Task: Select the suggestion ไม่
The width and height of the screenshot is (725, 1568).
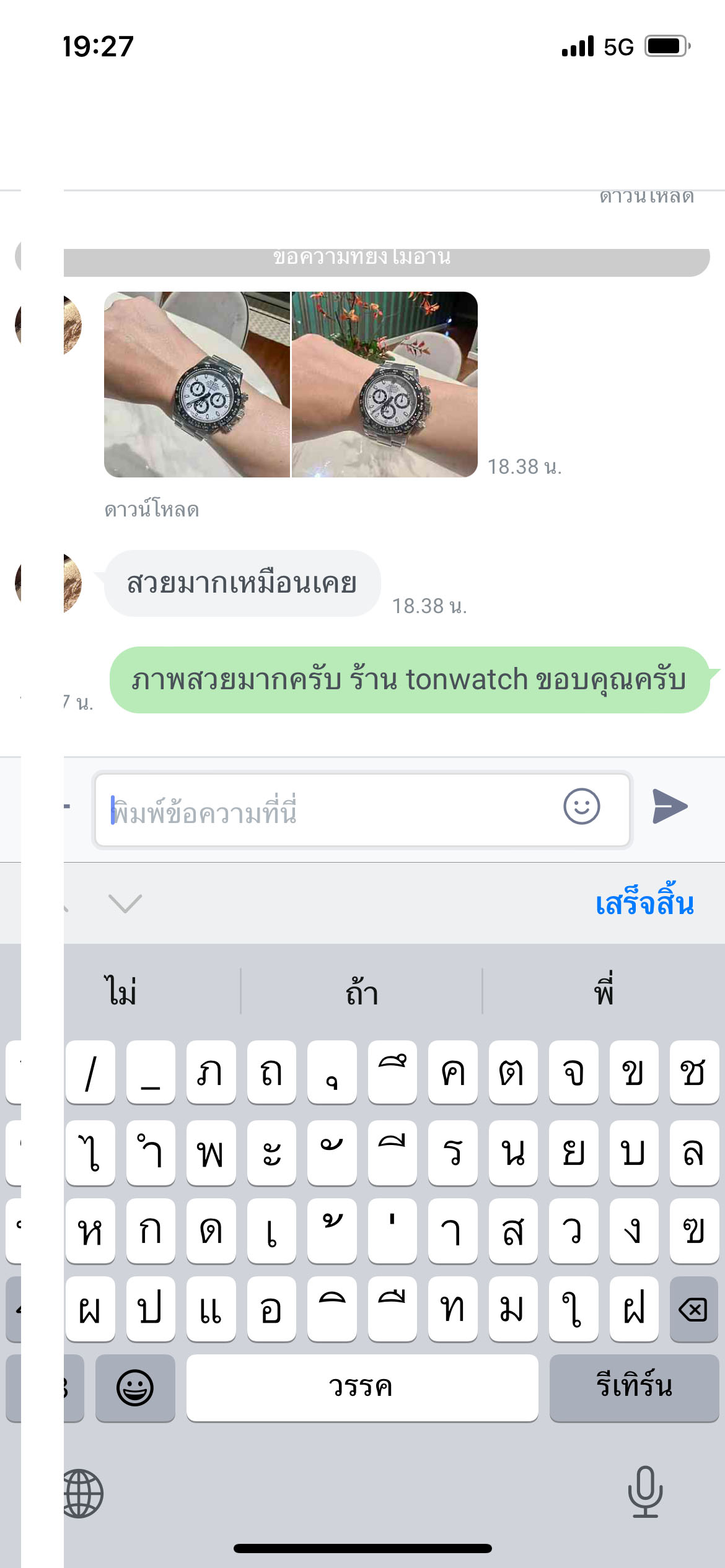Action: tap(121, 991)
